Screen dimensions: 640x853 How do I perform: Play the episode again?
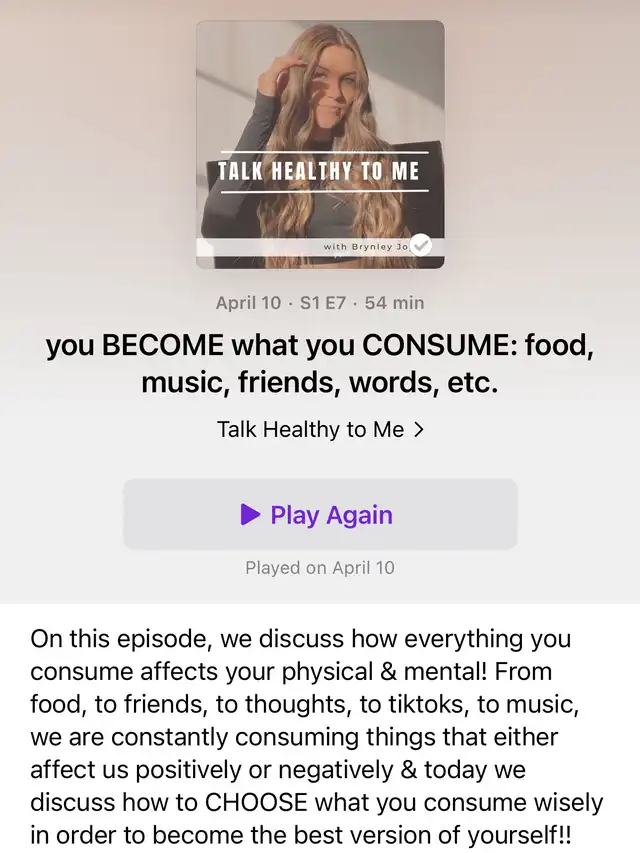[320, 515]
